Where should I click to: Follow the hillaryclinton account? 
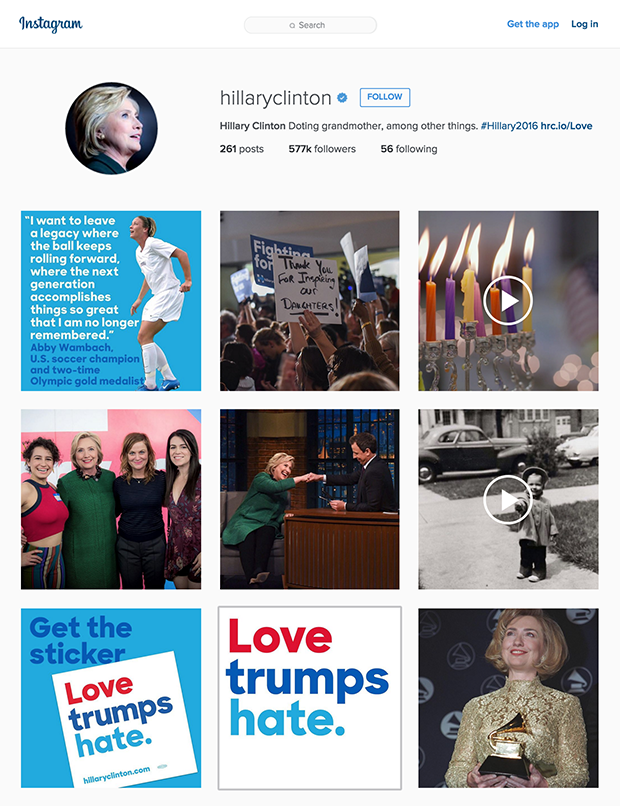click(385, 97)
